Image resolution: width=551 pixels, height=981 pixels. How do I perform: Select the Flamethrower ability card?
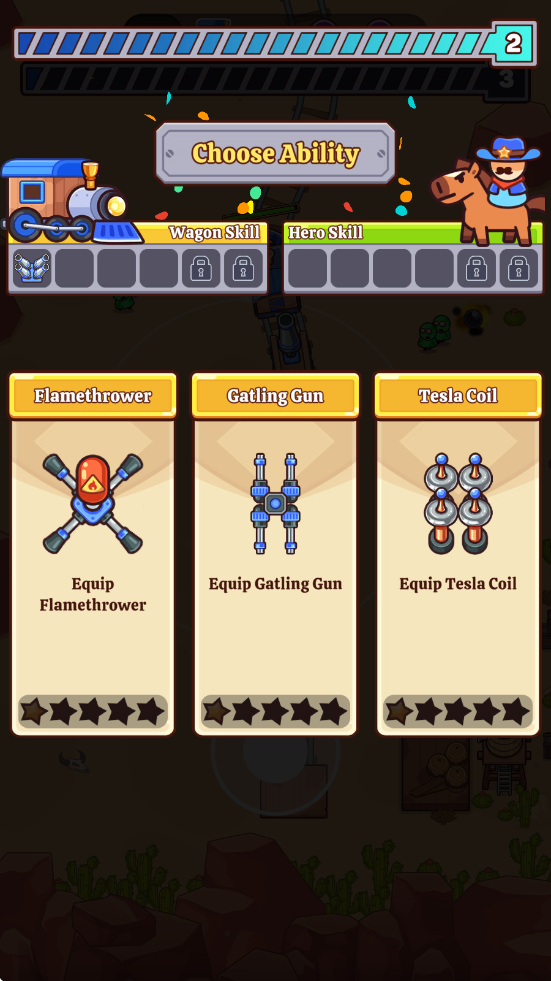(93, 554)
